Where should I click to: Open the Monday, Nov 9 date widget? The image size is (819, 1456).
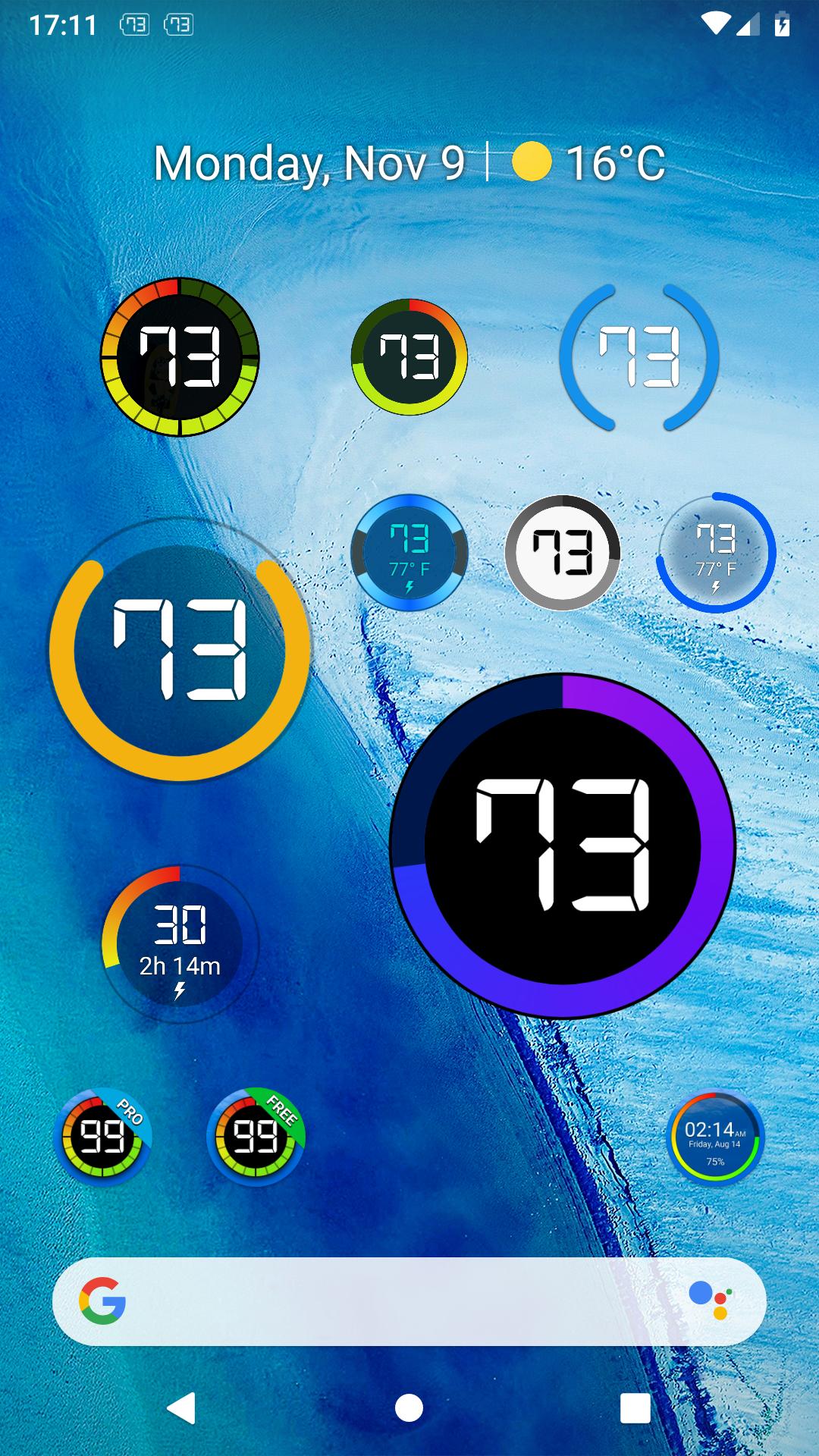pyautogui.click(x=309, y=163)
